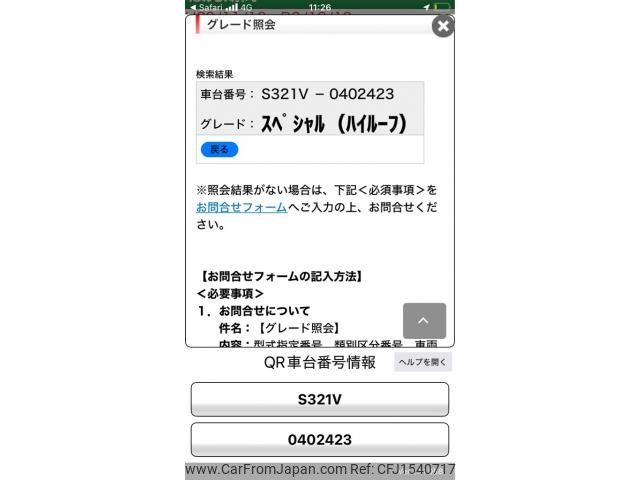Open help with ヘルプを開く
This screenshot has height=480, width=640.
pos(423,362)
